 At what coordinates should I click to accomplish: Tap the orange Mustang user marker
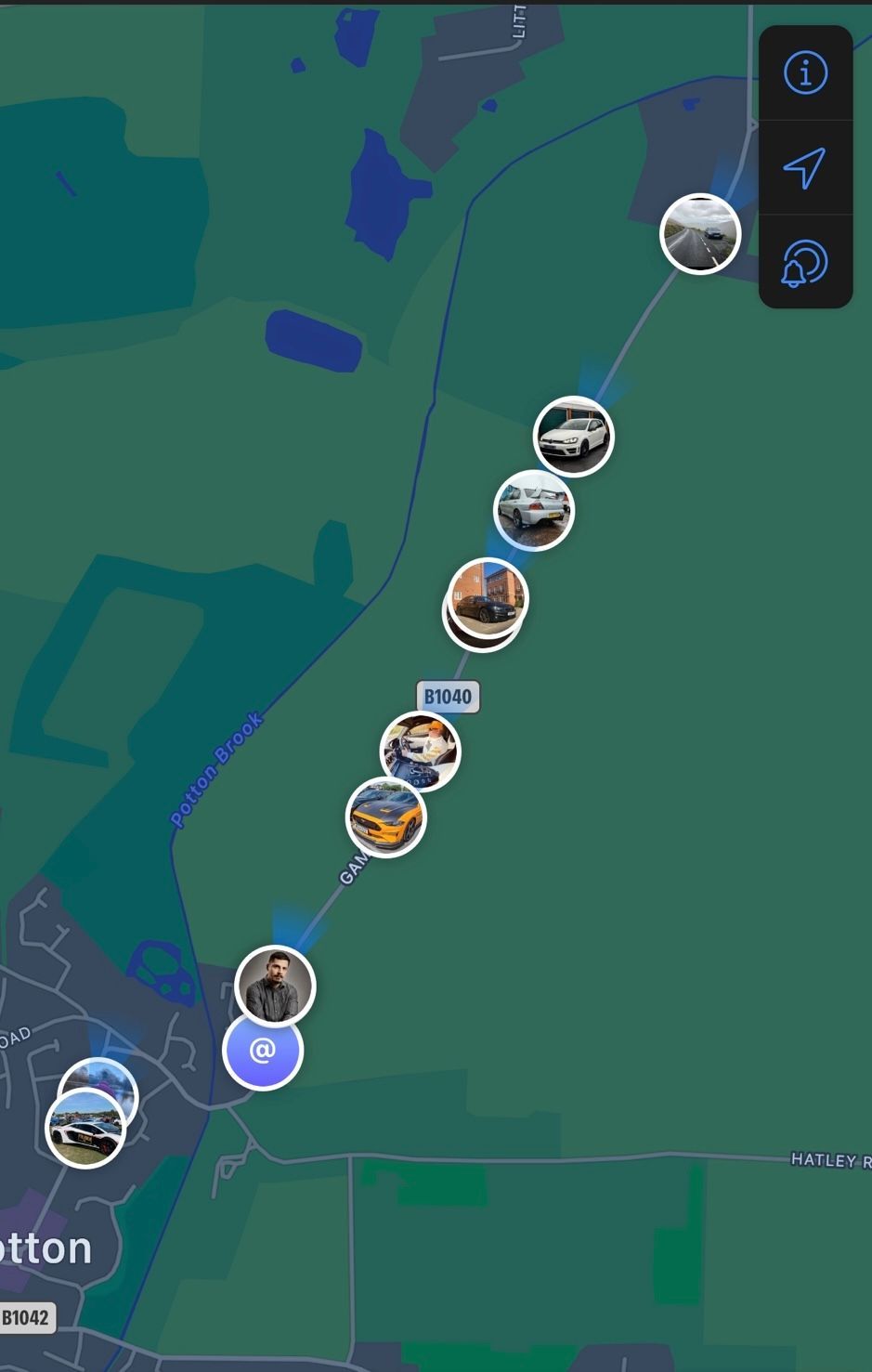pos(386,817)
